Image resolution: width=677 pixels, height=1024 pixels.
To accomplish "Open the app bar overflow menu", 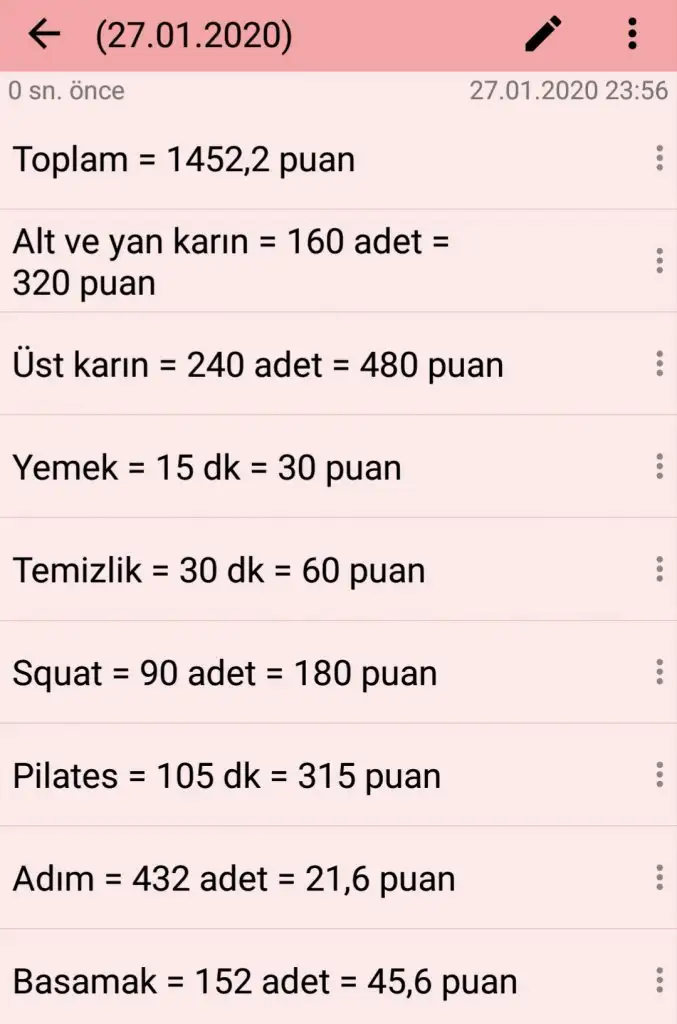I will coord(631,35).
